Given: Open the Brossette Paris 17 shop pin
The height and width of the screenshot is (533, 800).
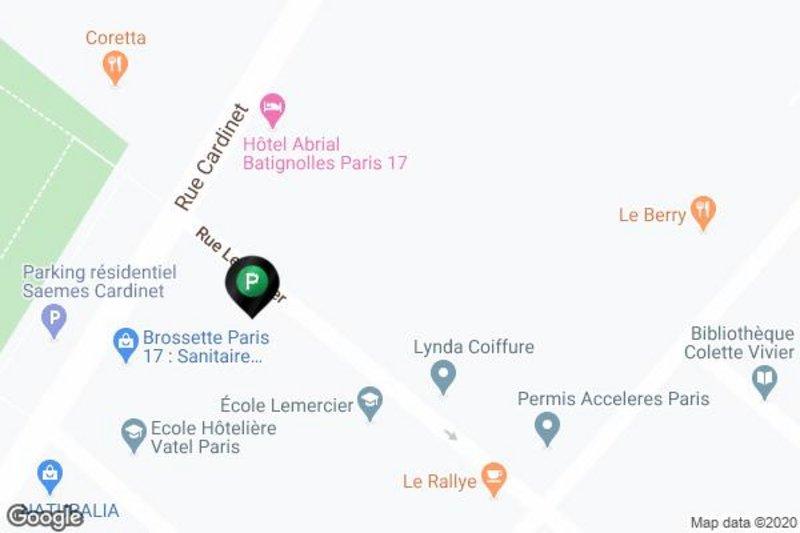Looking at the screenshot, I should [125, 341].
